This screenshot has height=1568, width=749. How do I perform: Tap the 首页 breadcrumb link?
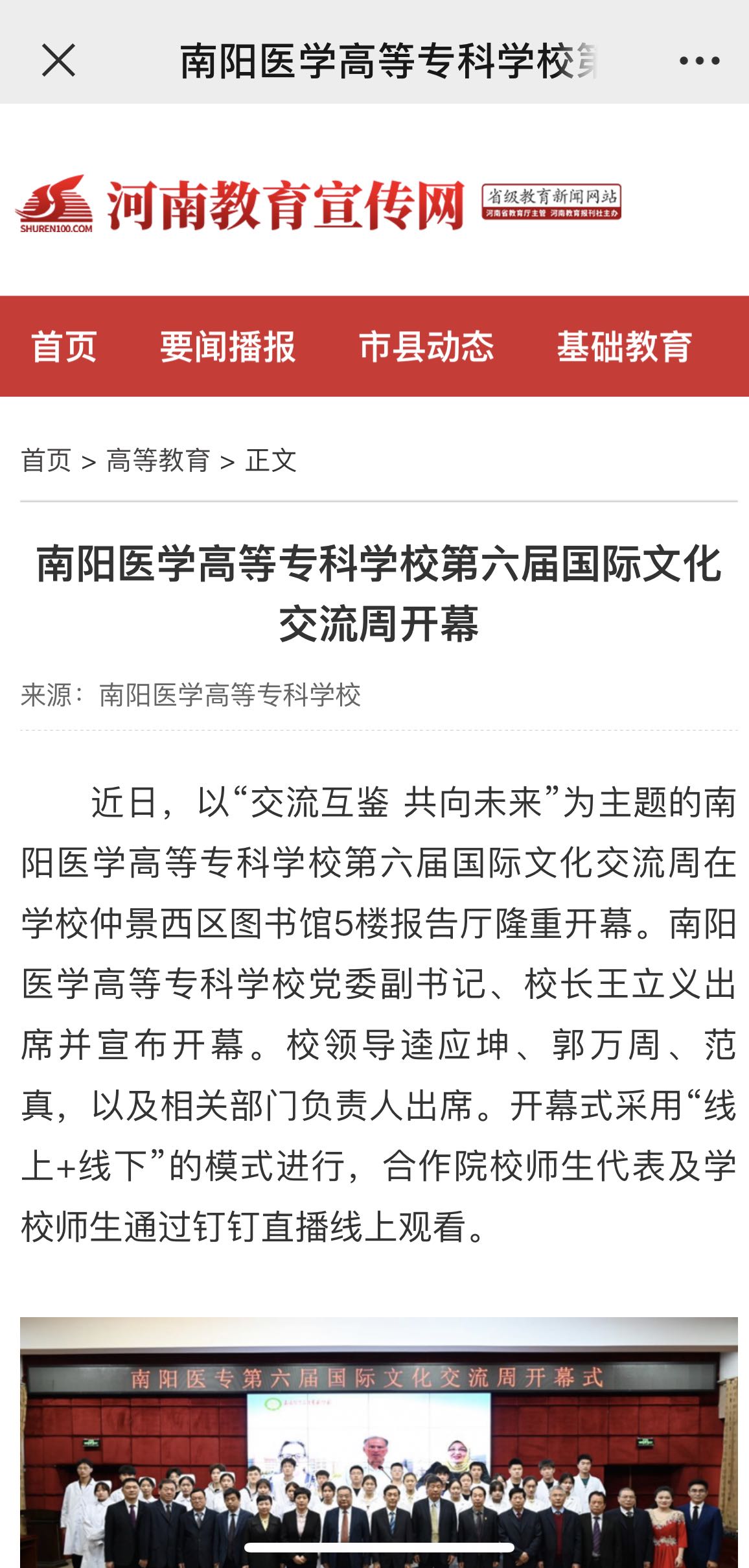tap(46, 461)
